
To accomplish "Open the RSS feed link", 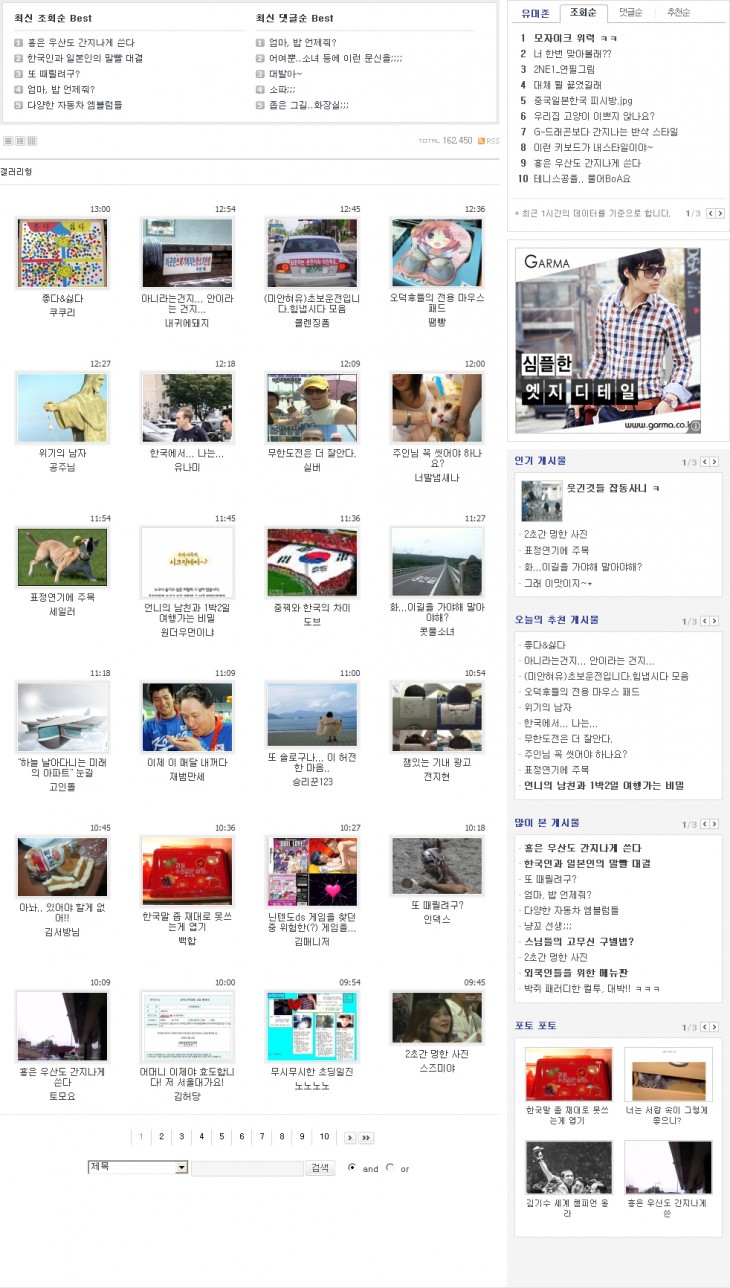I will point(489,141).
